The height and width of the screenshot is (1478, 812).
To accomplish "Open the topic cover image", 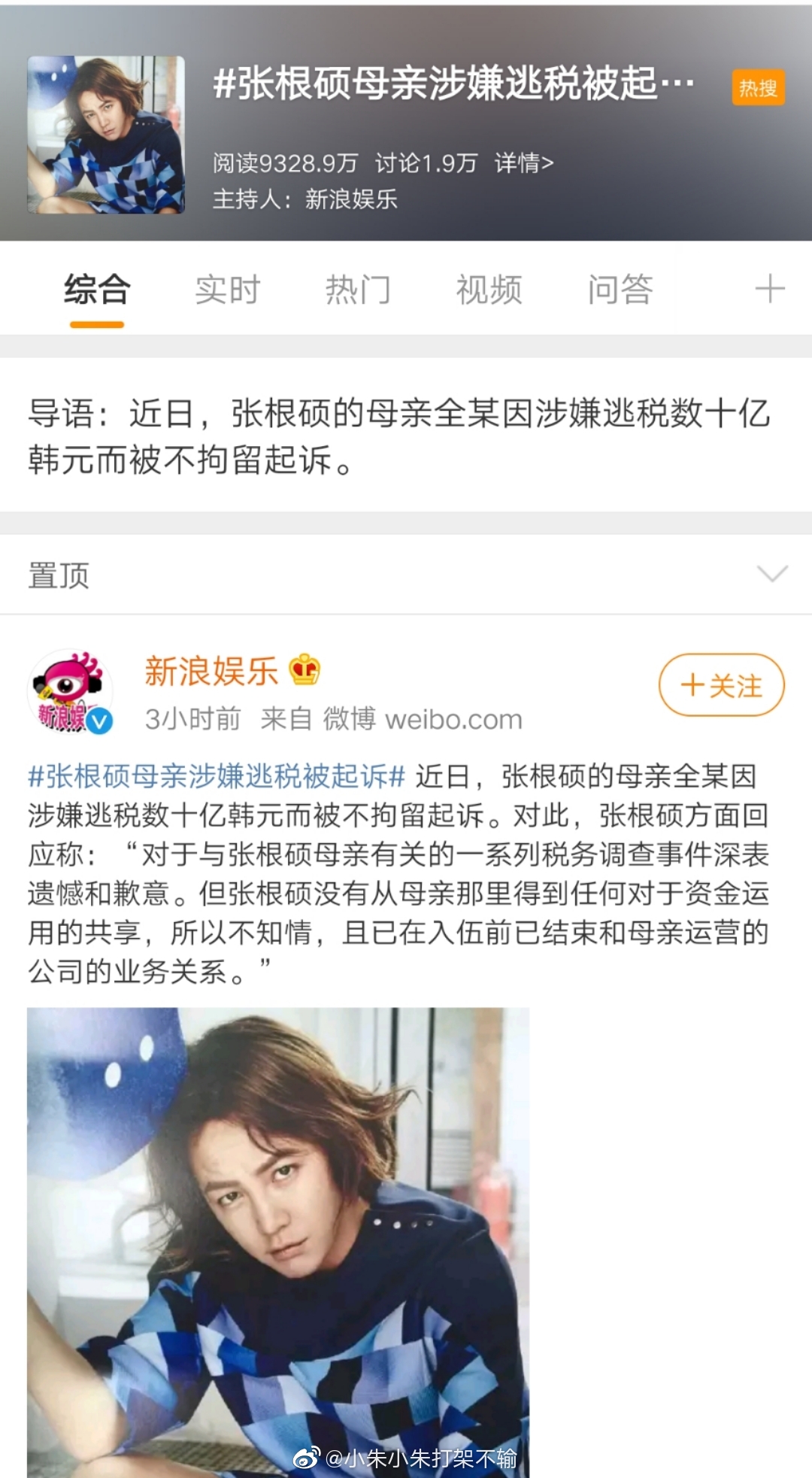I will (106, 135).
